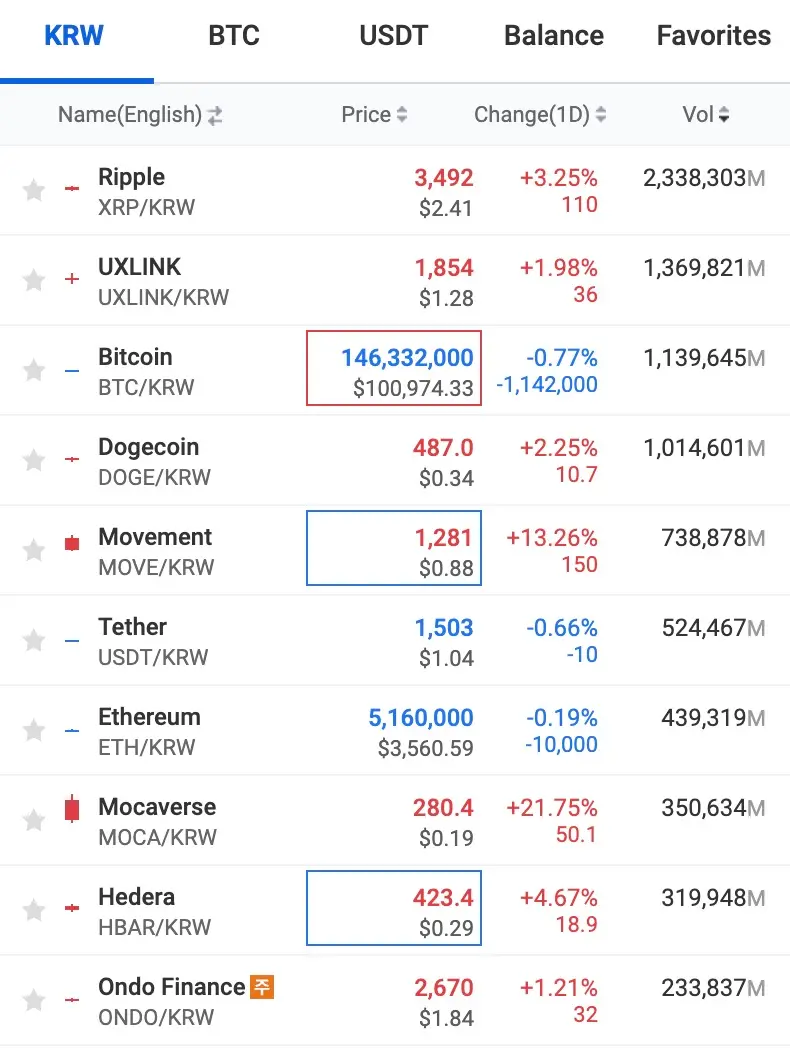Viewport: 790px width, 1048px height.
Task: Click the highlighted Bitcoin price box
Action: tap(393, 368)
